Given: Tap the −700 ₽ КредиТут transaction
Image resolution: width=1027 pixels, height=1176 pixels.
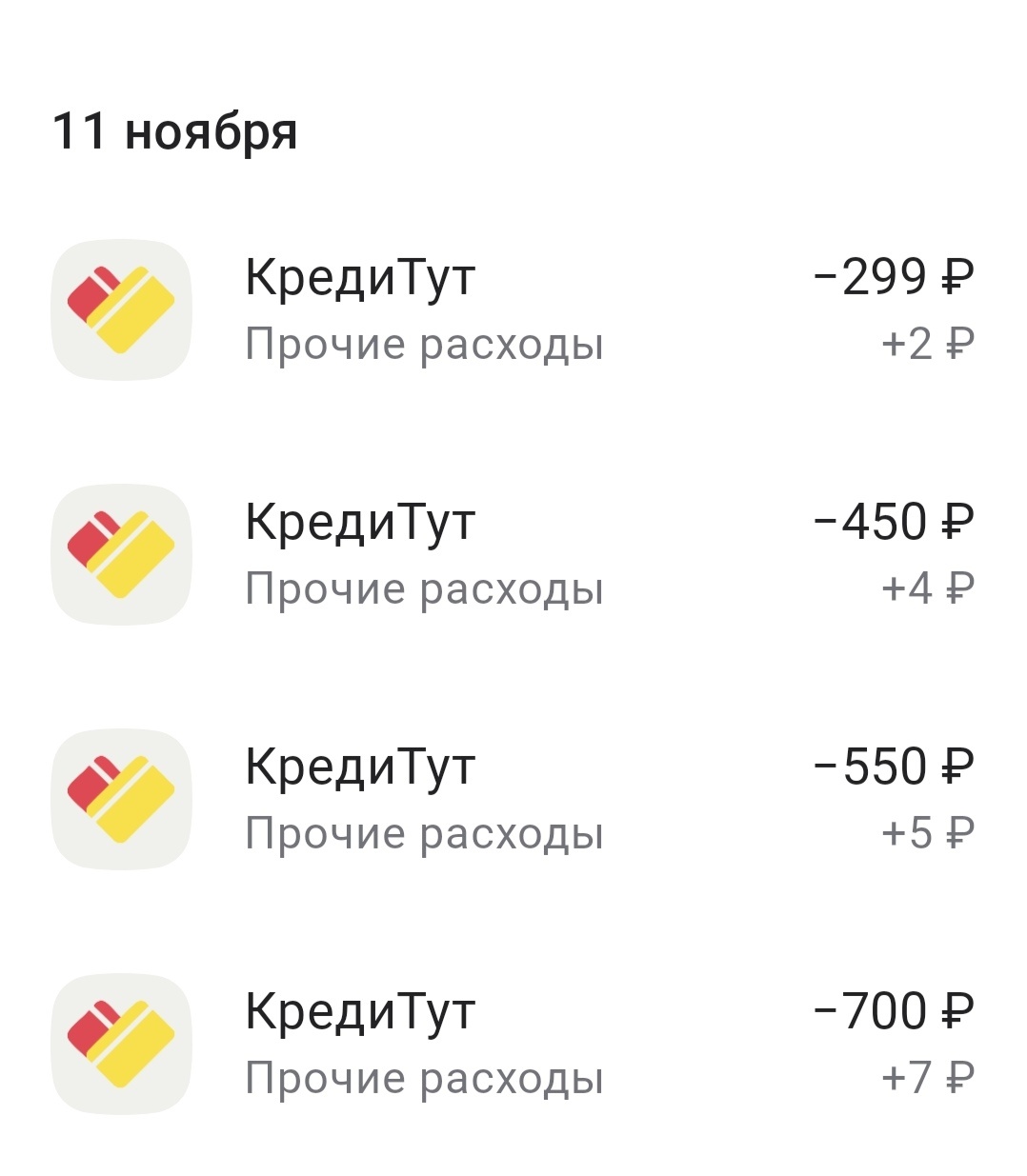Looking at the screenshot, I should pos(513,1044).
